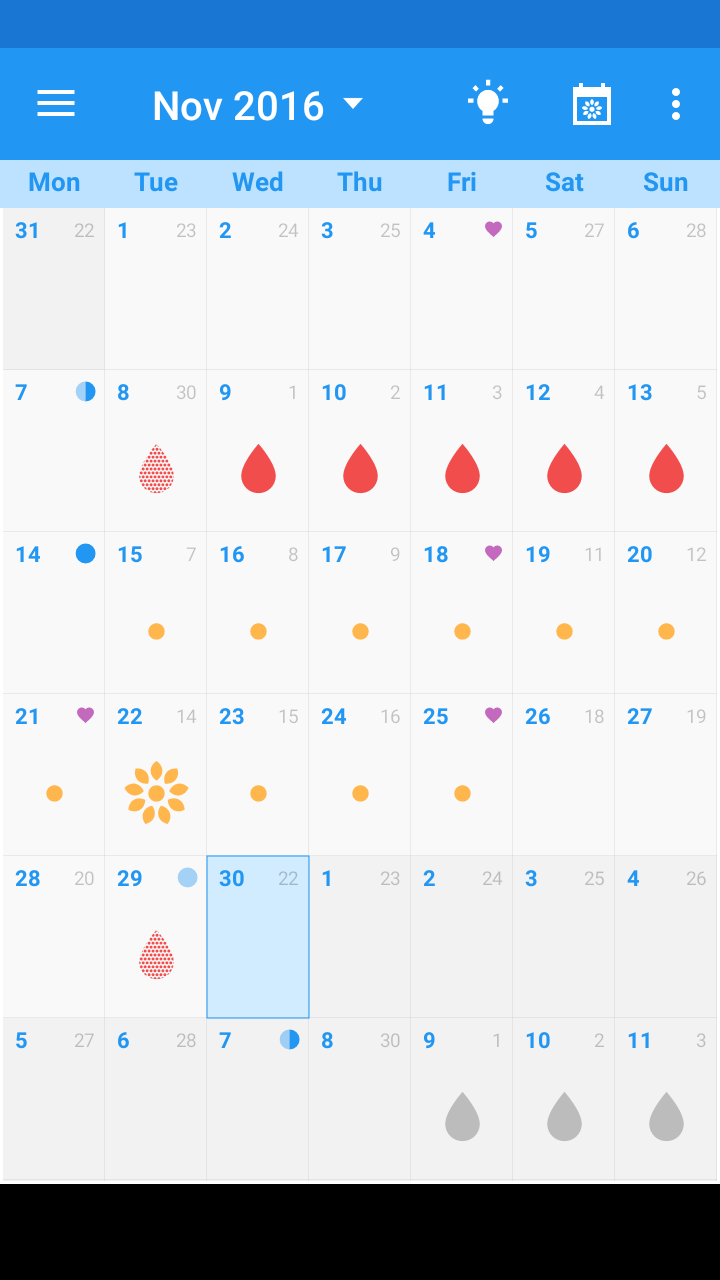This screenshot has width=720, height=1280.
Task: Expand the navigation drawer with the hamburger icon
Action: [56, 104]
